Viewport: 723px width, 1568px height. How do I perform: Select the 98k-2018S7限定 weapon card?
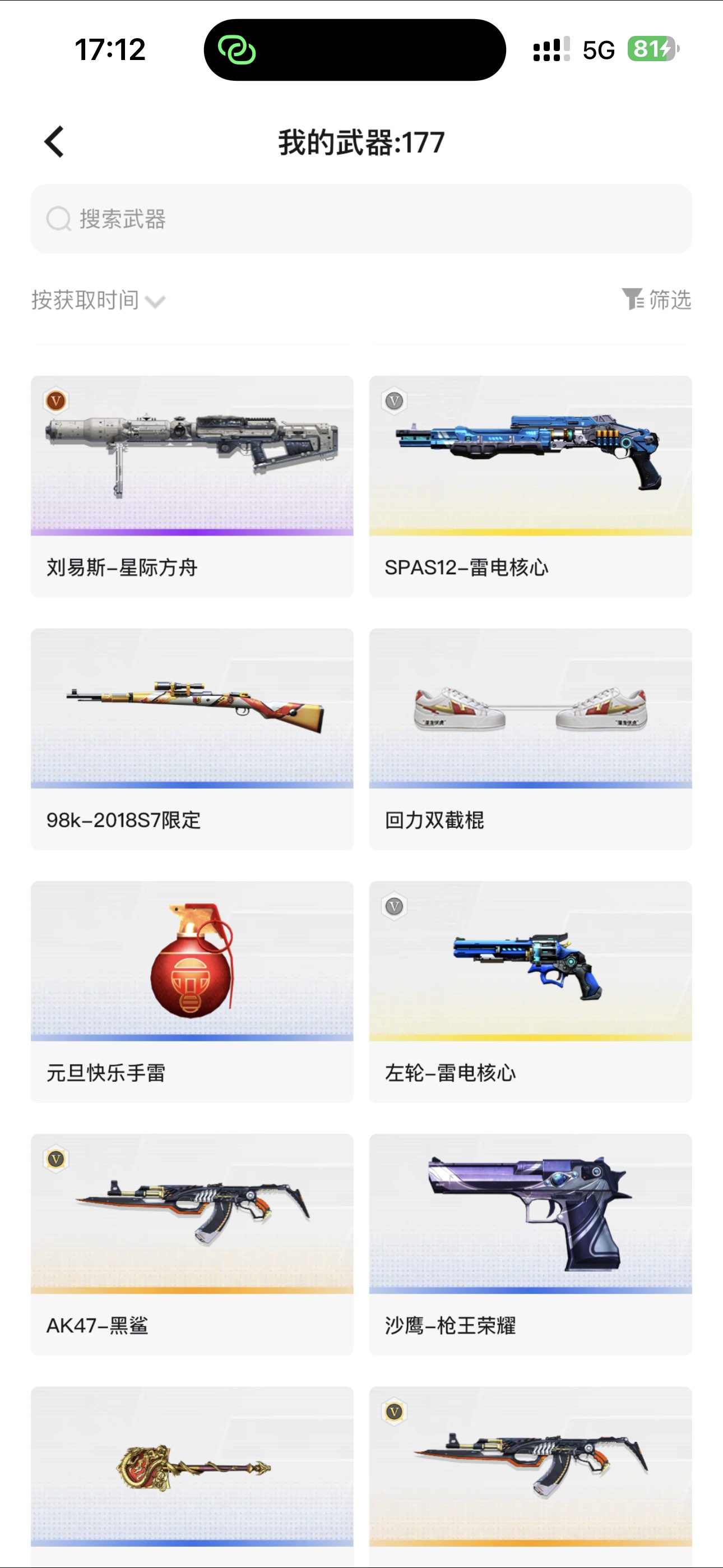tap(192, 739)
